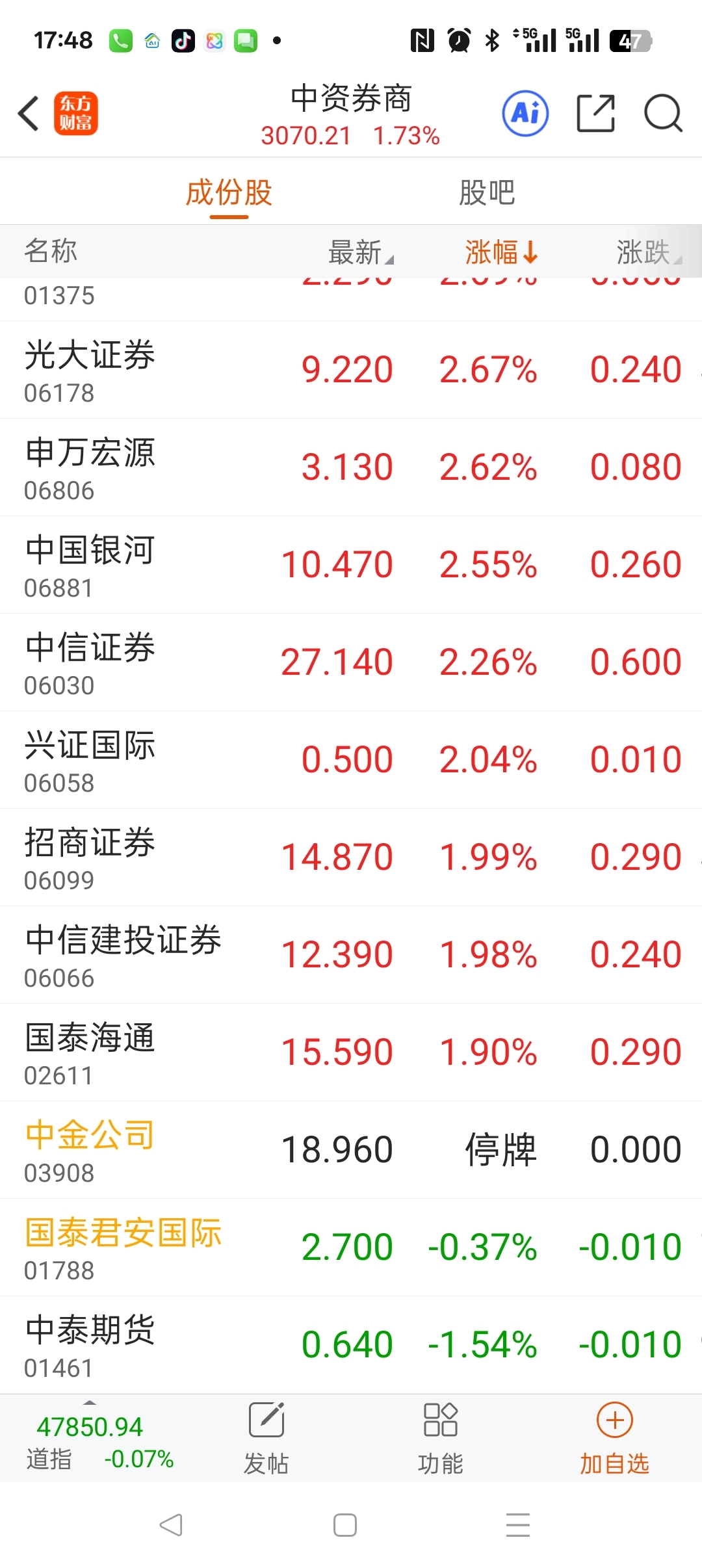The image size is (702, 1568).
Task: Toggle the 涨幅 sort order
Action: 501,252
